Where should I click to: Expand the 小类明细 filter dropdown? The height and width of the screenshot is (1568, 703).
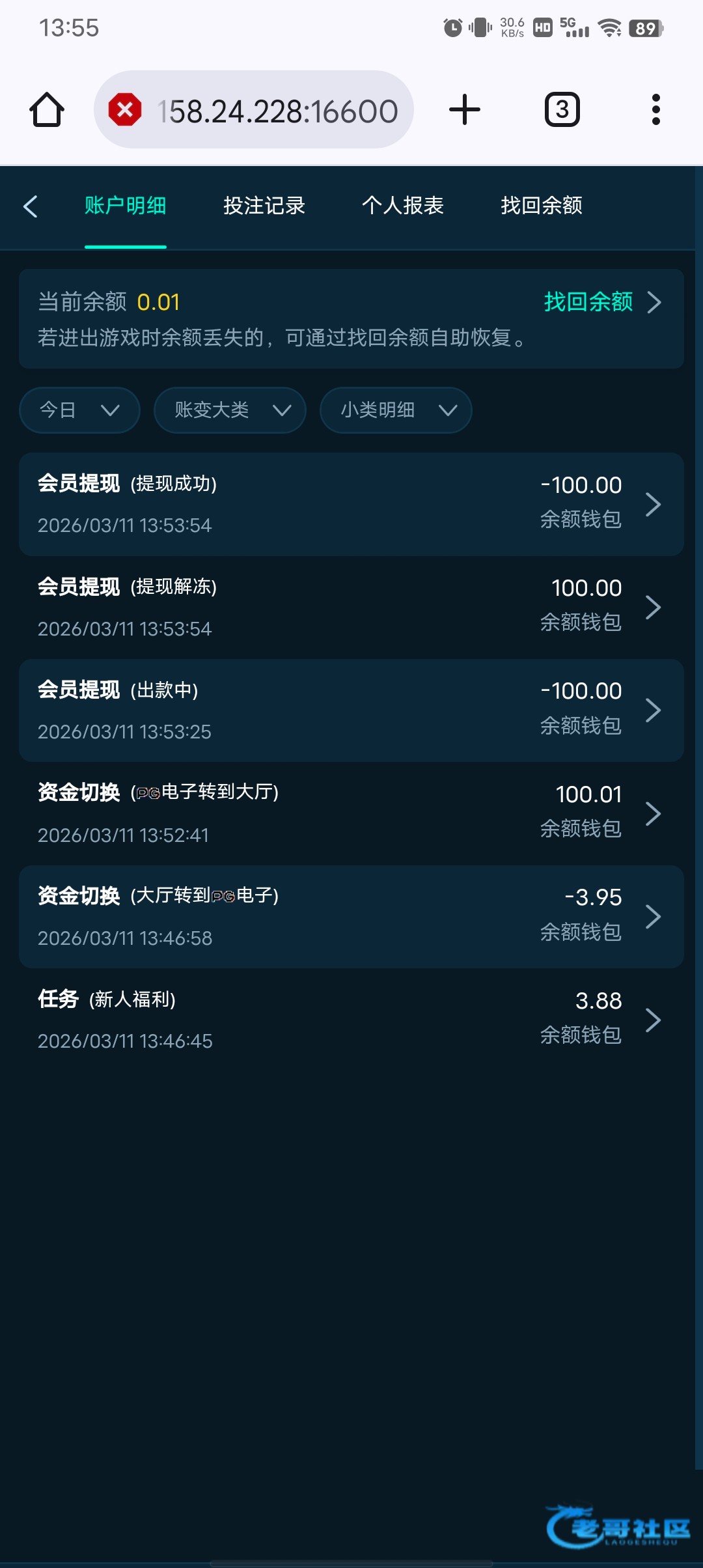click(396, 410)
